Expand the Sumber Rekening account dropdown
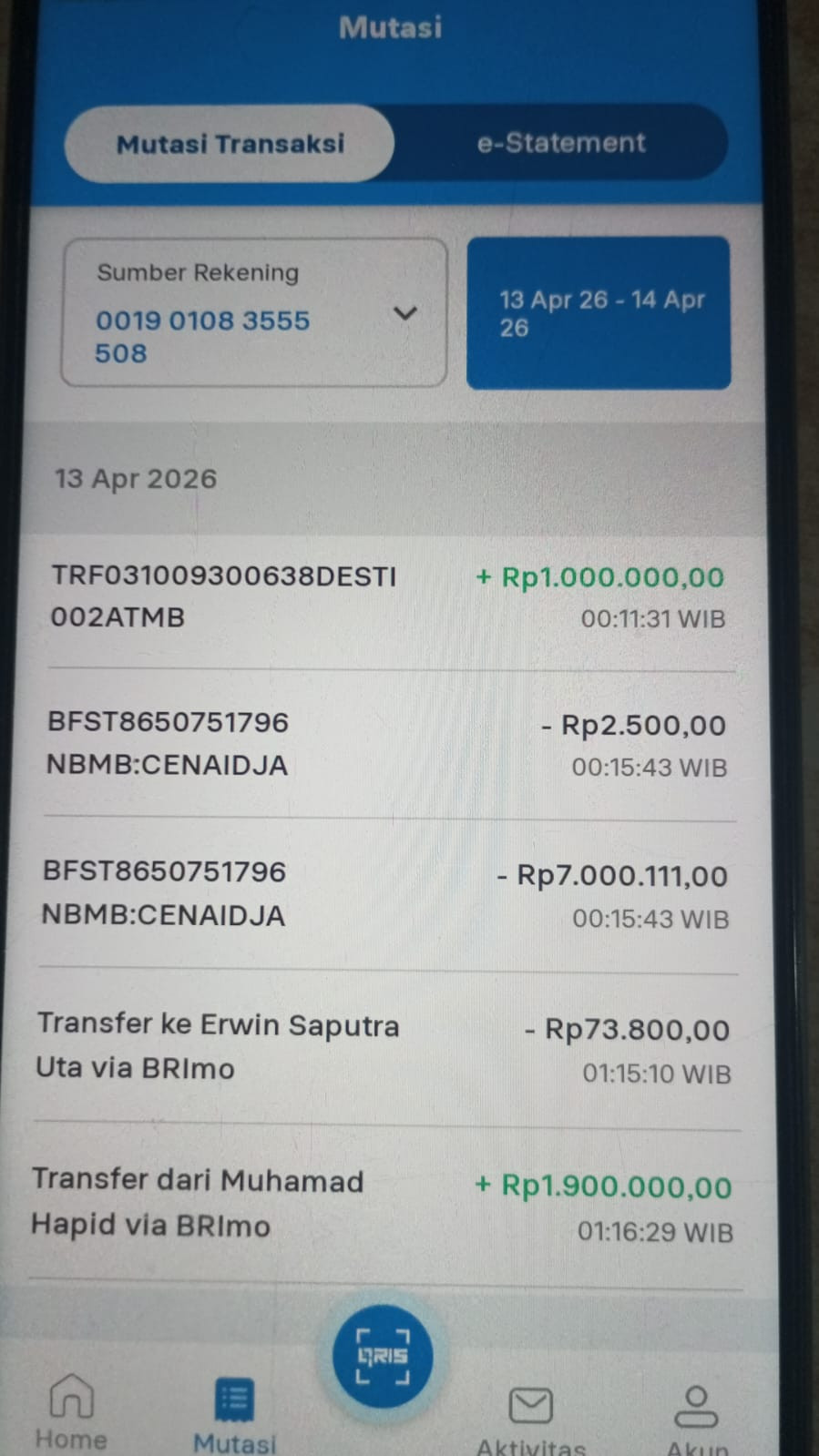 click(x=404, y=313)
